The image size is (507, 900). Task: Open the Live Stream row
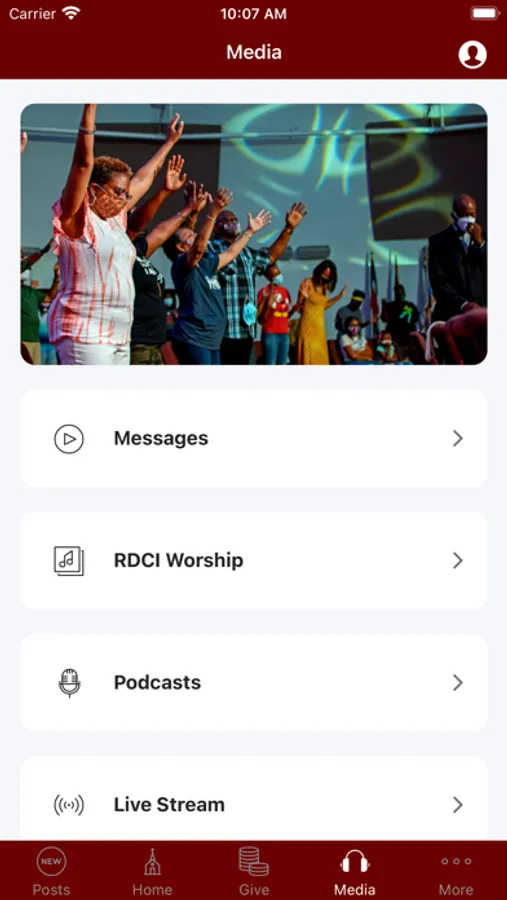254,801
